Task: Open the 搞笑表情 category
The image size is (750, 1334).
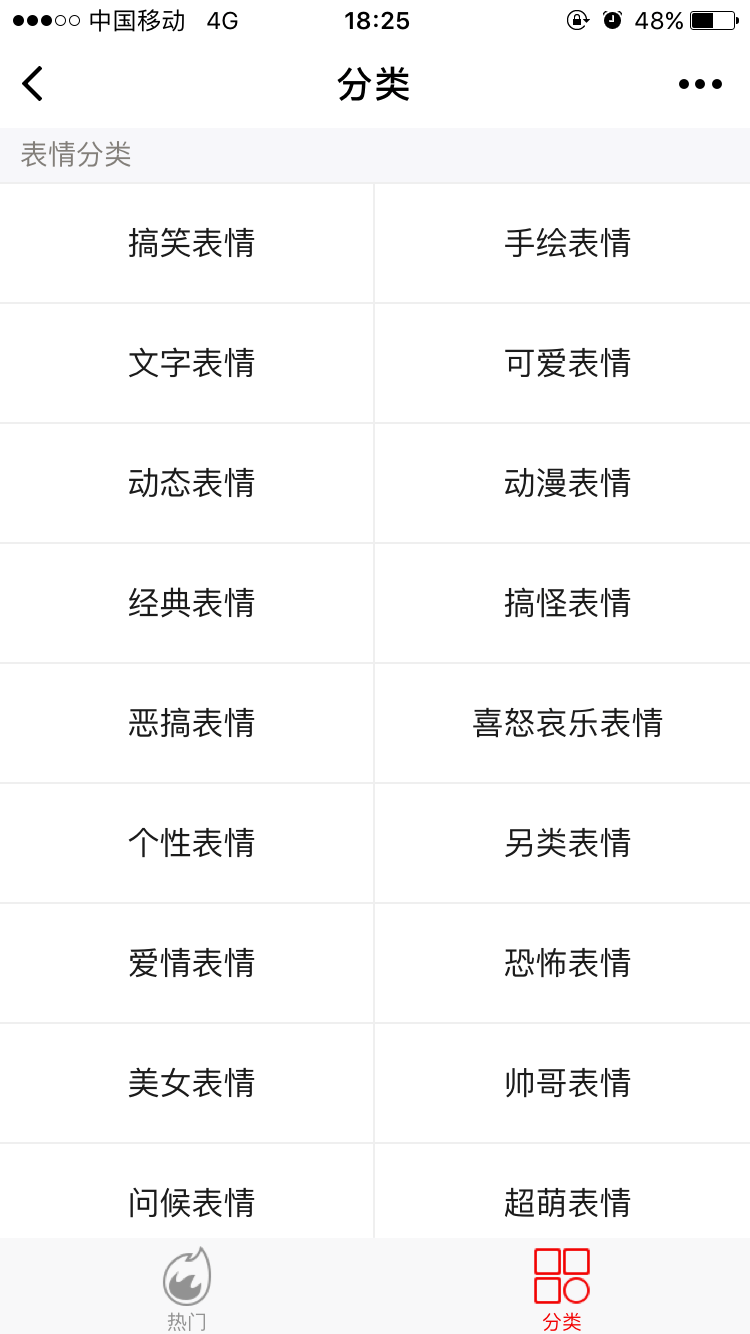Action: point(190,243)
